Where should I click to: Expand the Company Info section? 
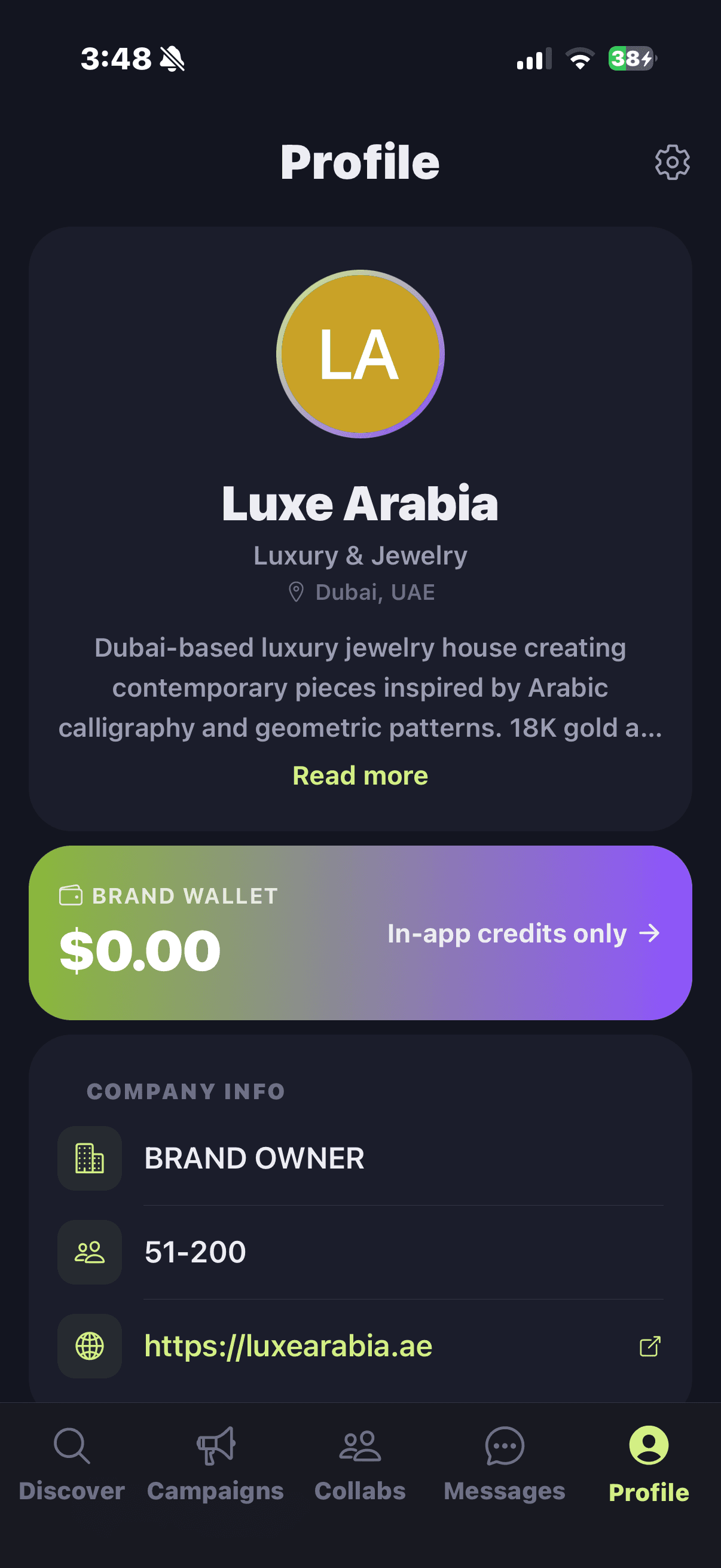tap(186, 1090)
